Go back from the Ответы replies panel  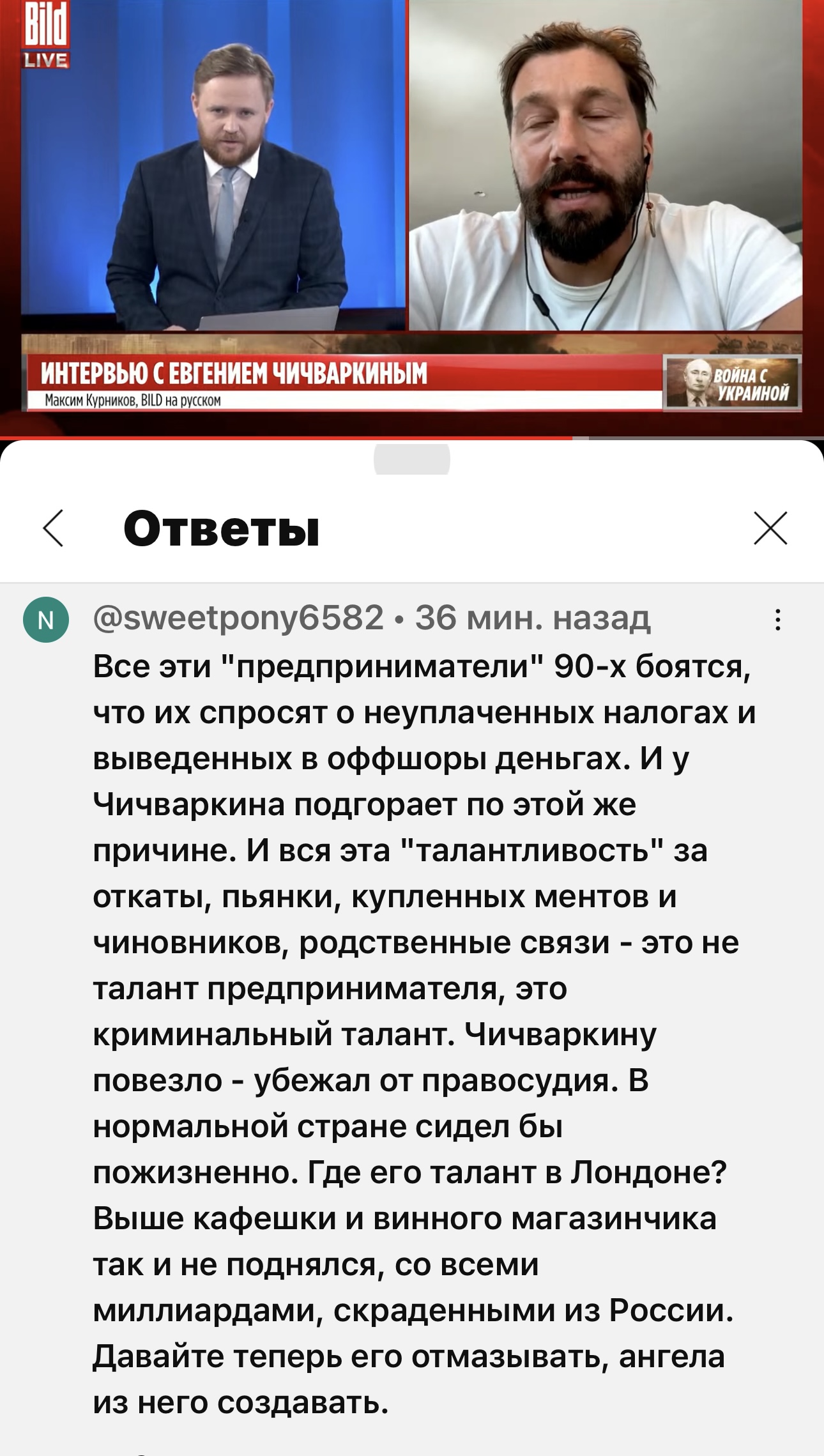(54, 528)
